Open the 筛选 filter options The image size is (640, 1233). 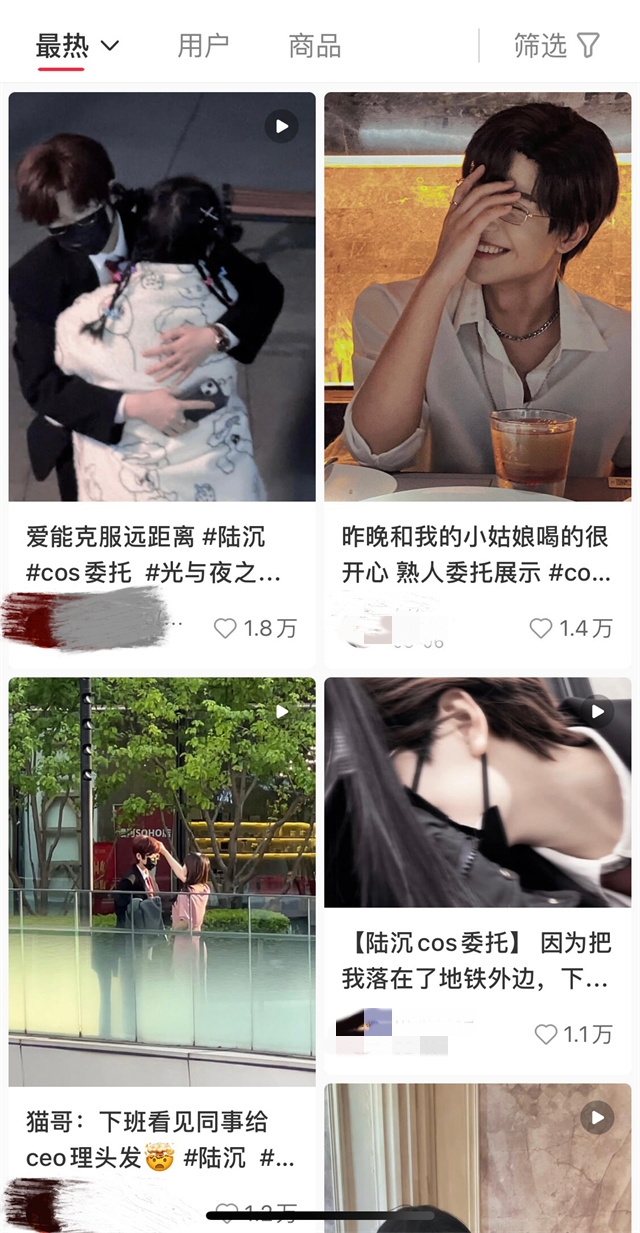coord(556,45)
